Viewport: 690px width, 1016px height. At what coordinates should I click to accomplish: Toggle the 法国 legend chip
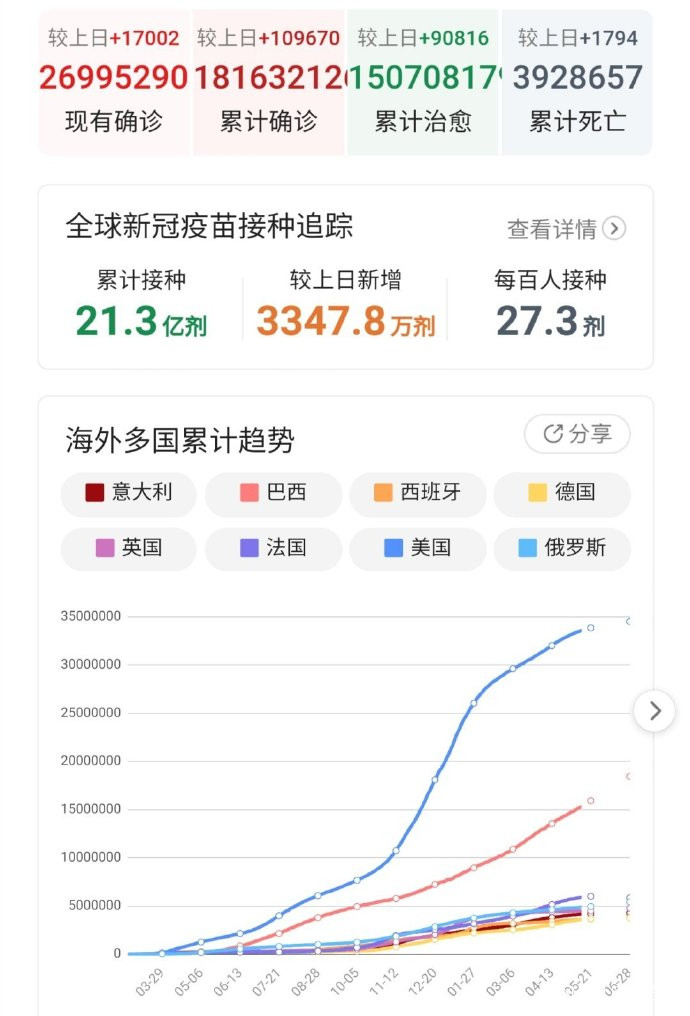click(273, 548)
